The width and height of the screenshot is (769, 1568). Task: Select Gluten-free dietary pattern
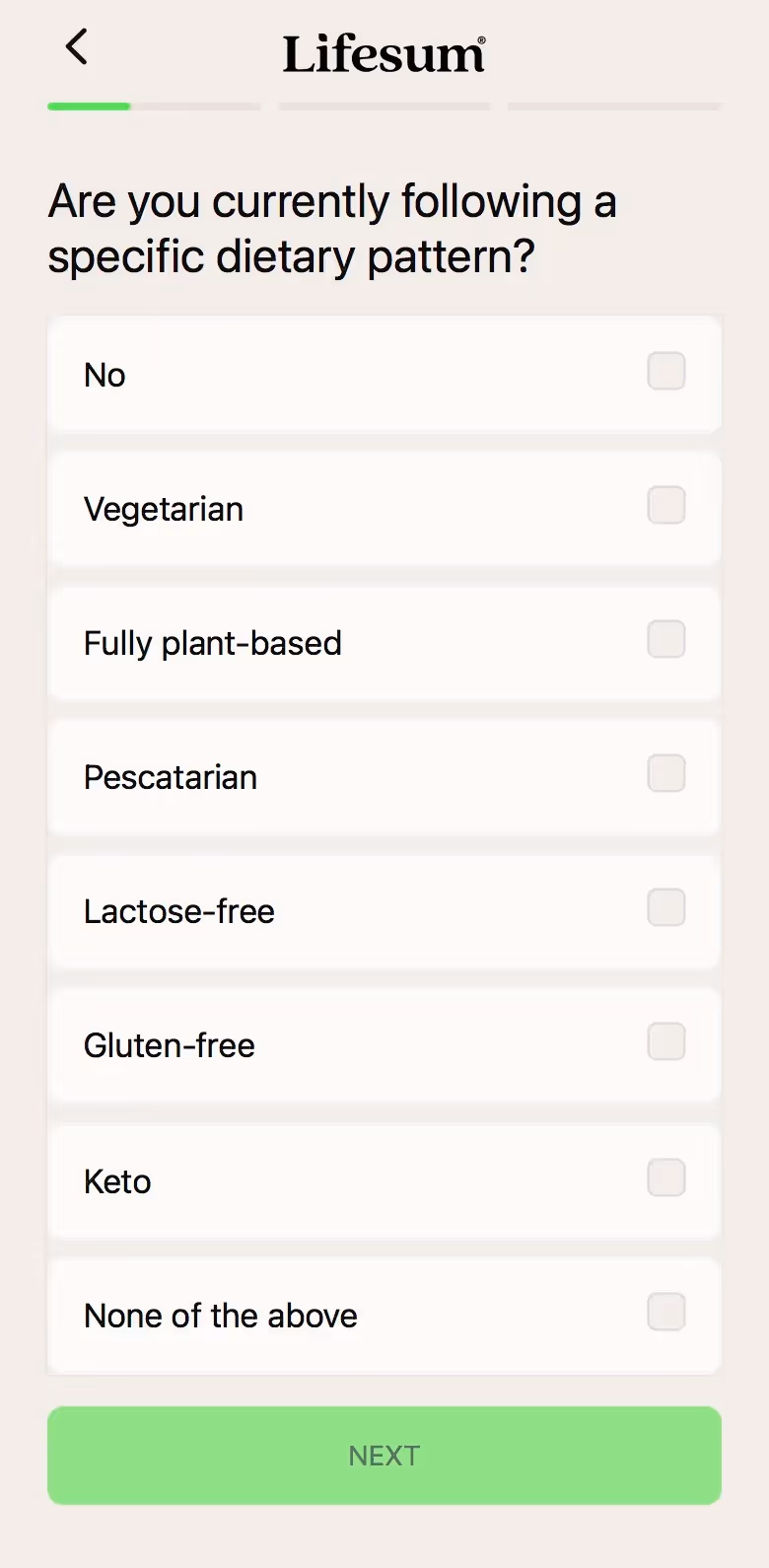tap(665, 1042)
